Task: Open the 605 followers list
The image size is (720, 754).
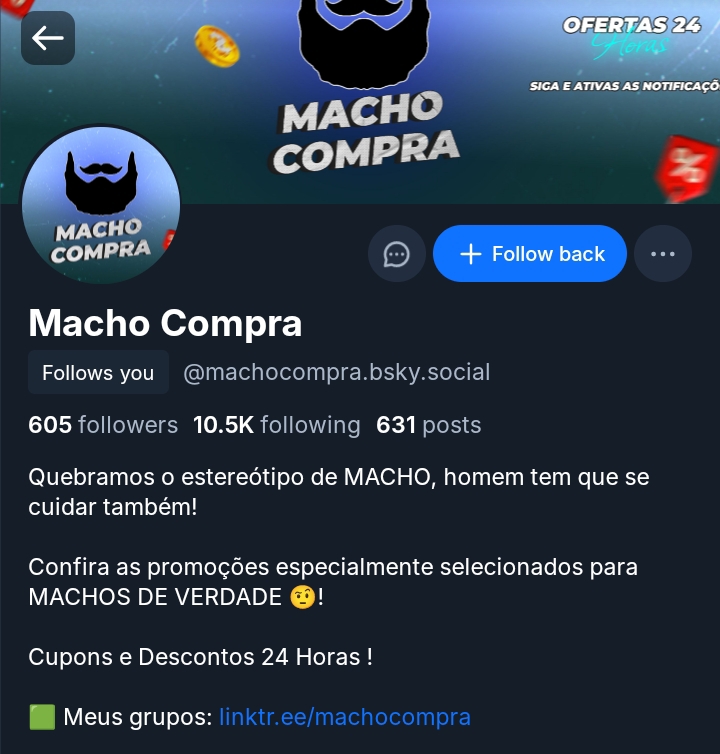Action: pyautogui.click(x=103, y=425)
